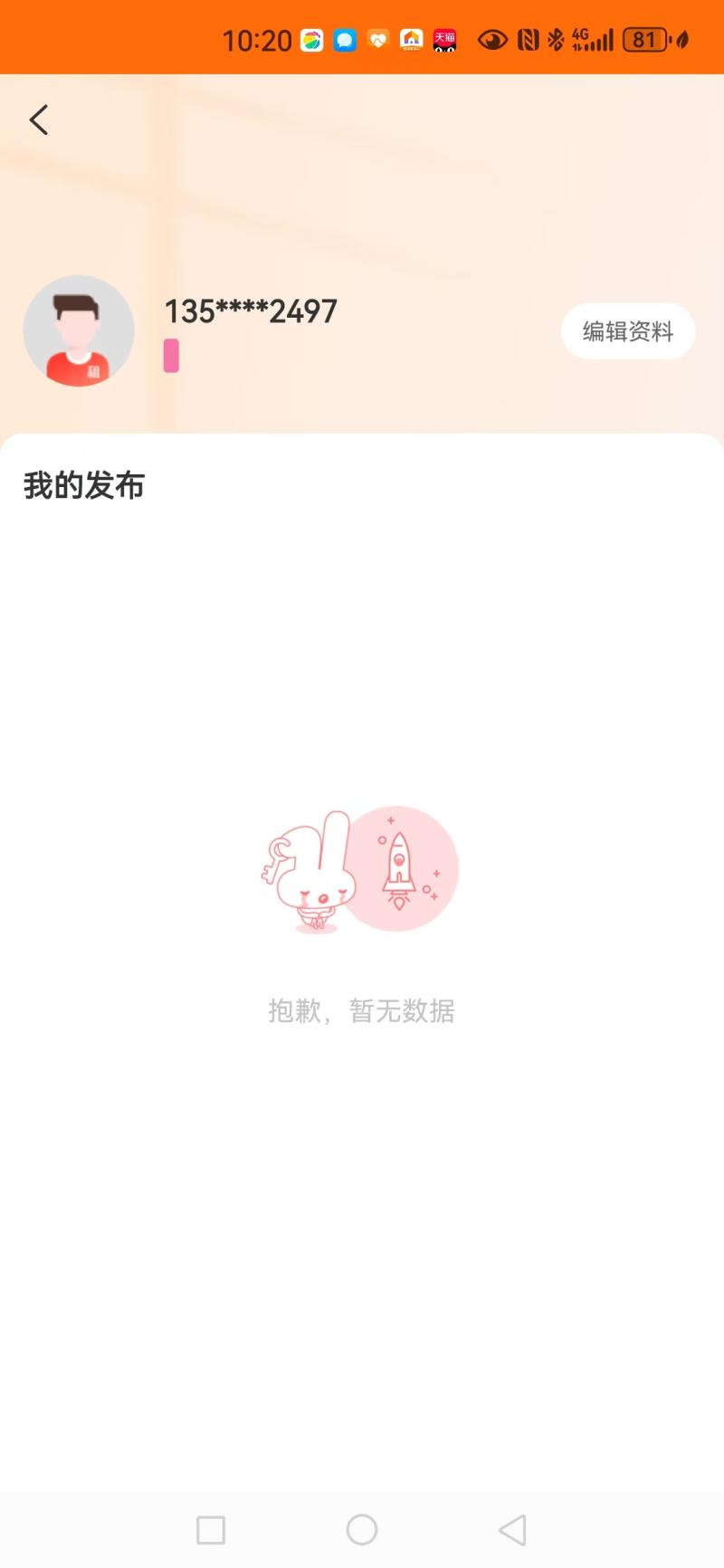Click the 抱歉，暂无数据 empty state text
The height and width of the screenshot is (1568, 724).
362,1010
